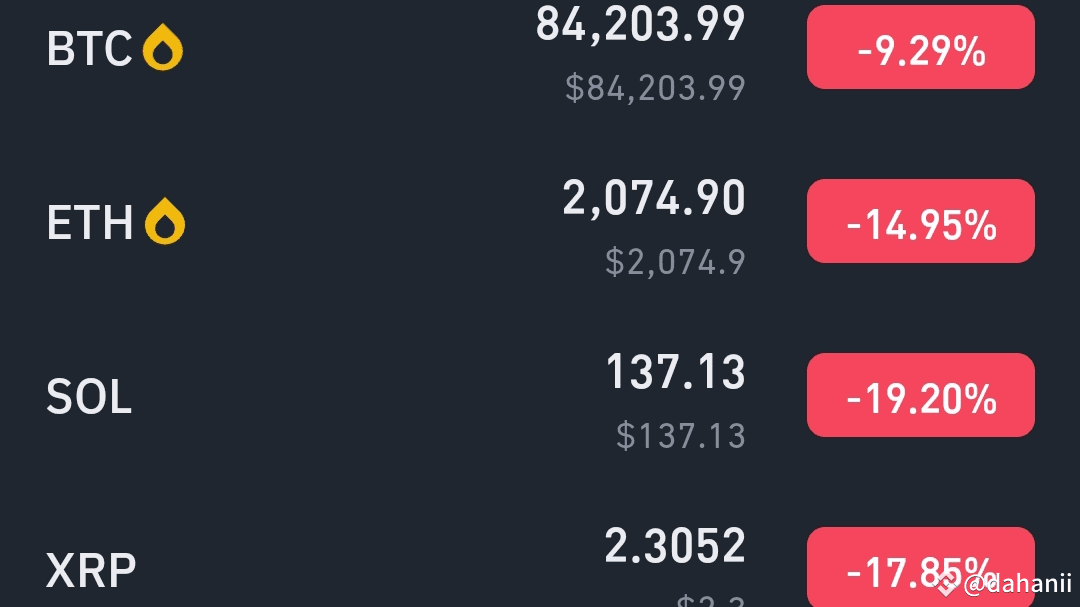Open the BTC market row
This screenshot has height=607, width=1080.
[90, 48]
